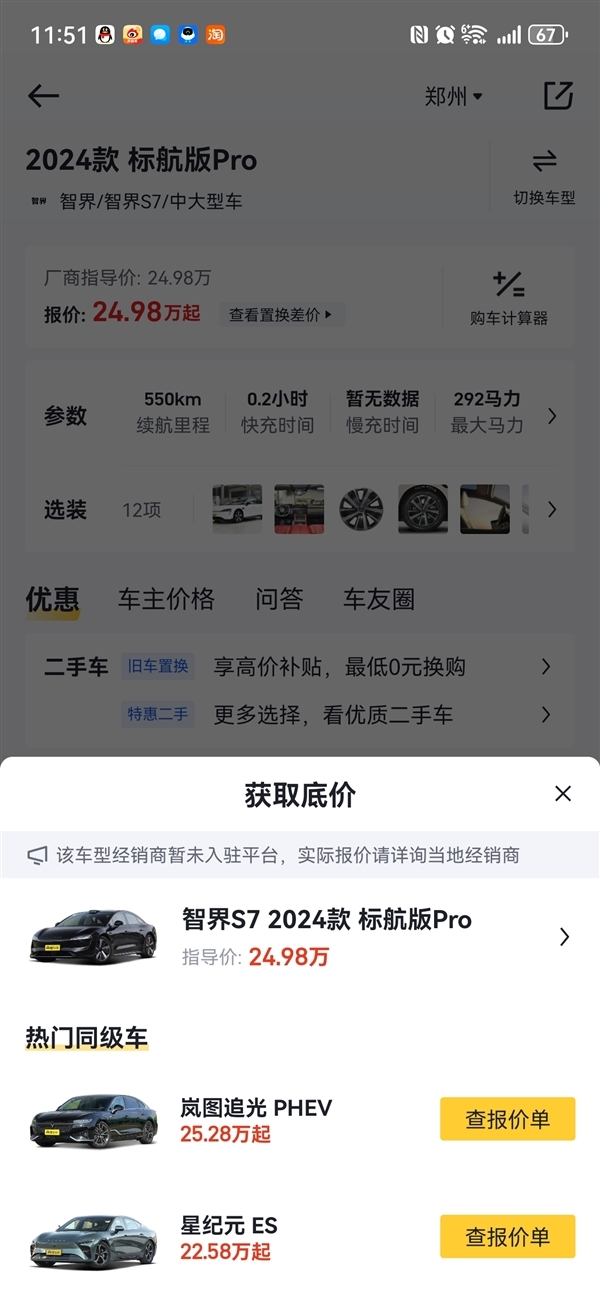This screenshot has width=600, height=1295.
Task: Switch to the 车友圈 tab
Action: (378, 599)
